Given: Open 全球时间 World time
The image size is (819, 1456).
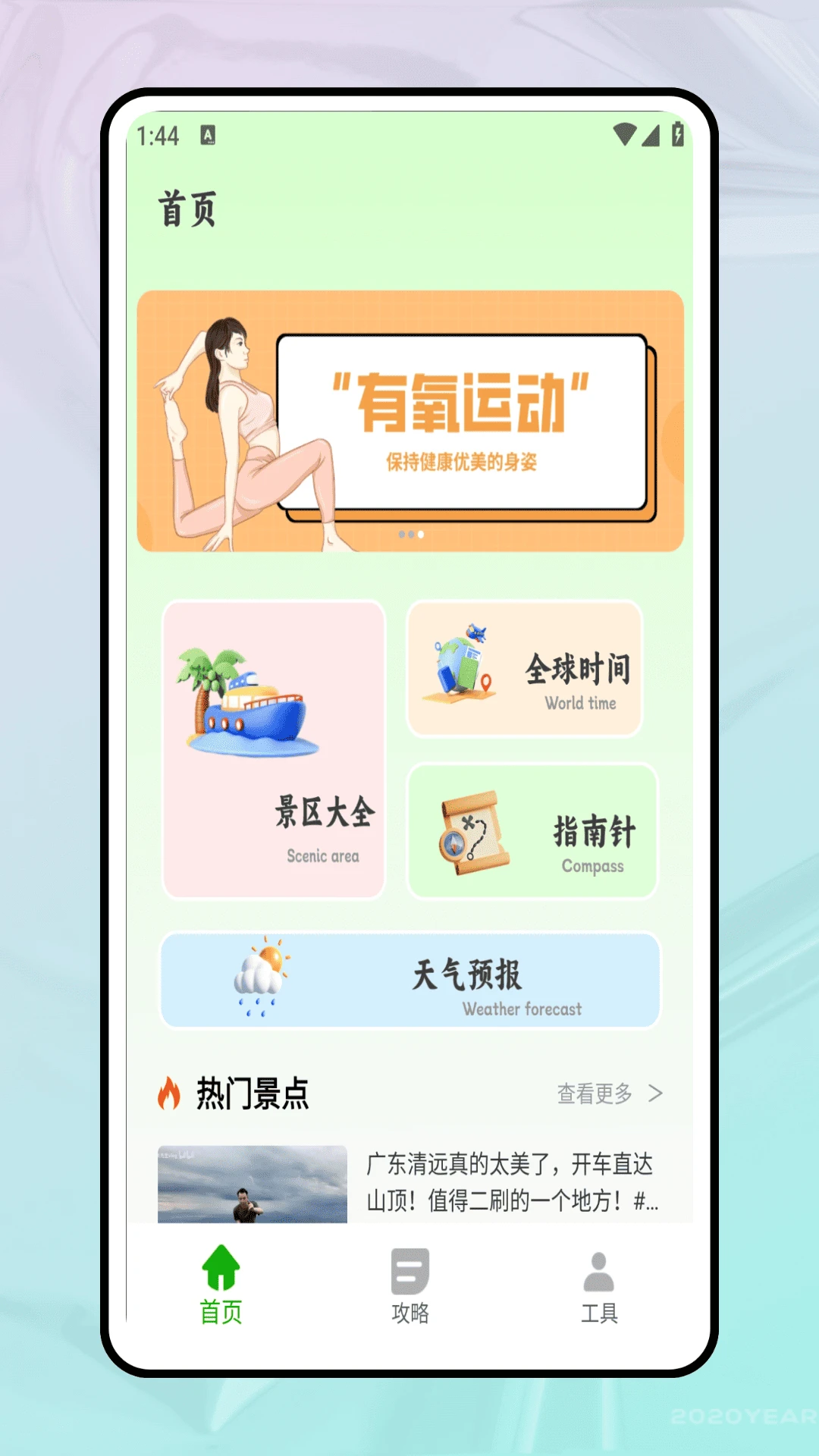Looking at the screenshot, I should coord(525,669).
